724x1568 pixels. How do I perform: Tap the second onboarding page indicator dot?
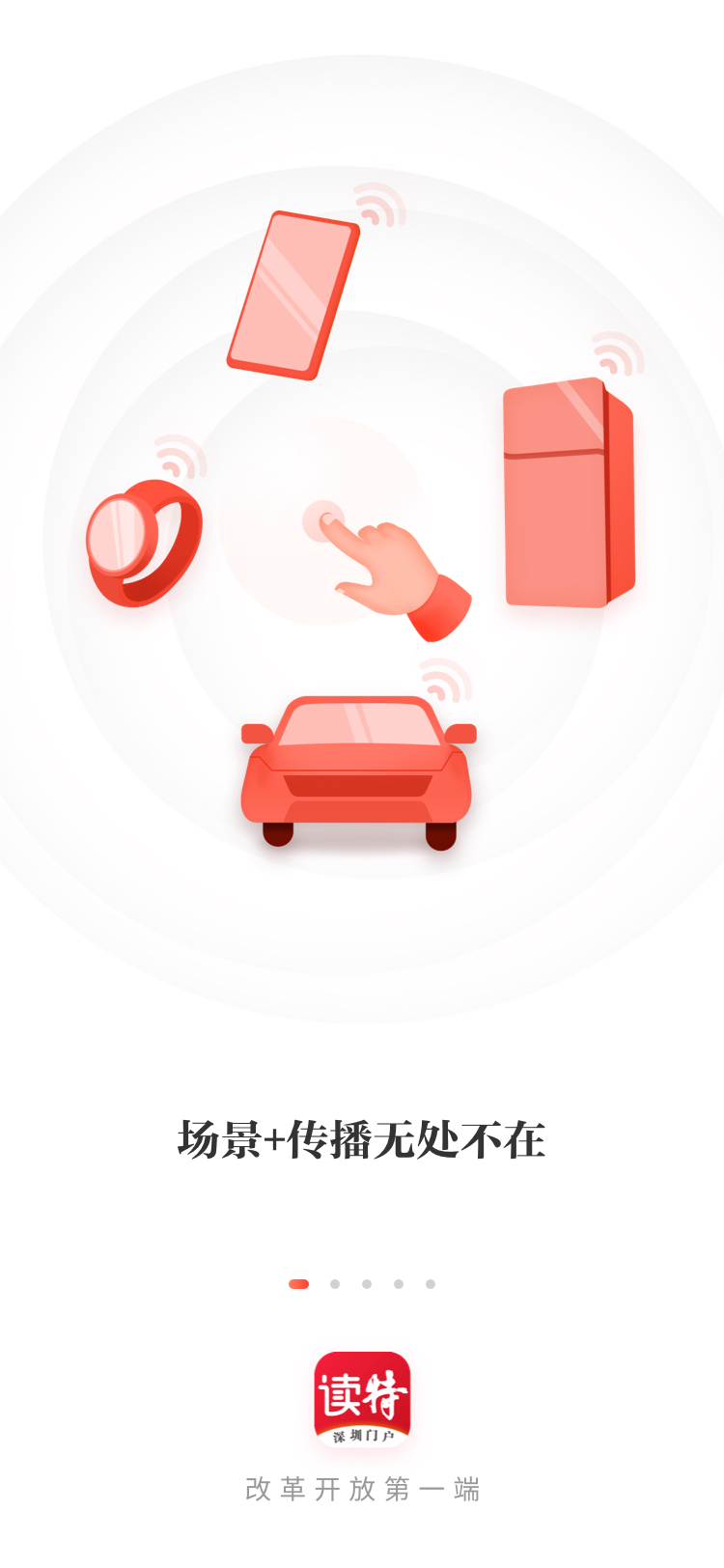(335, 1284)
